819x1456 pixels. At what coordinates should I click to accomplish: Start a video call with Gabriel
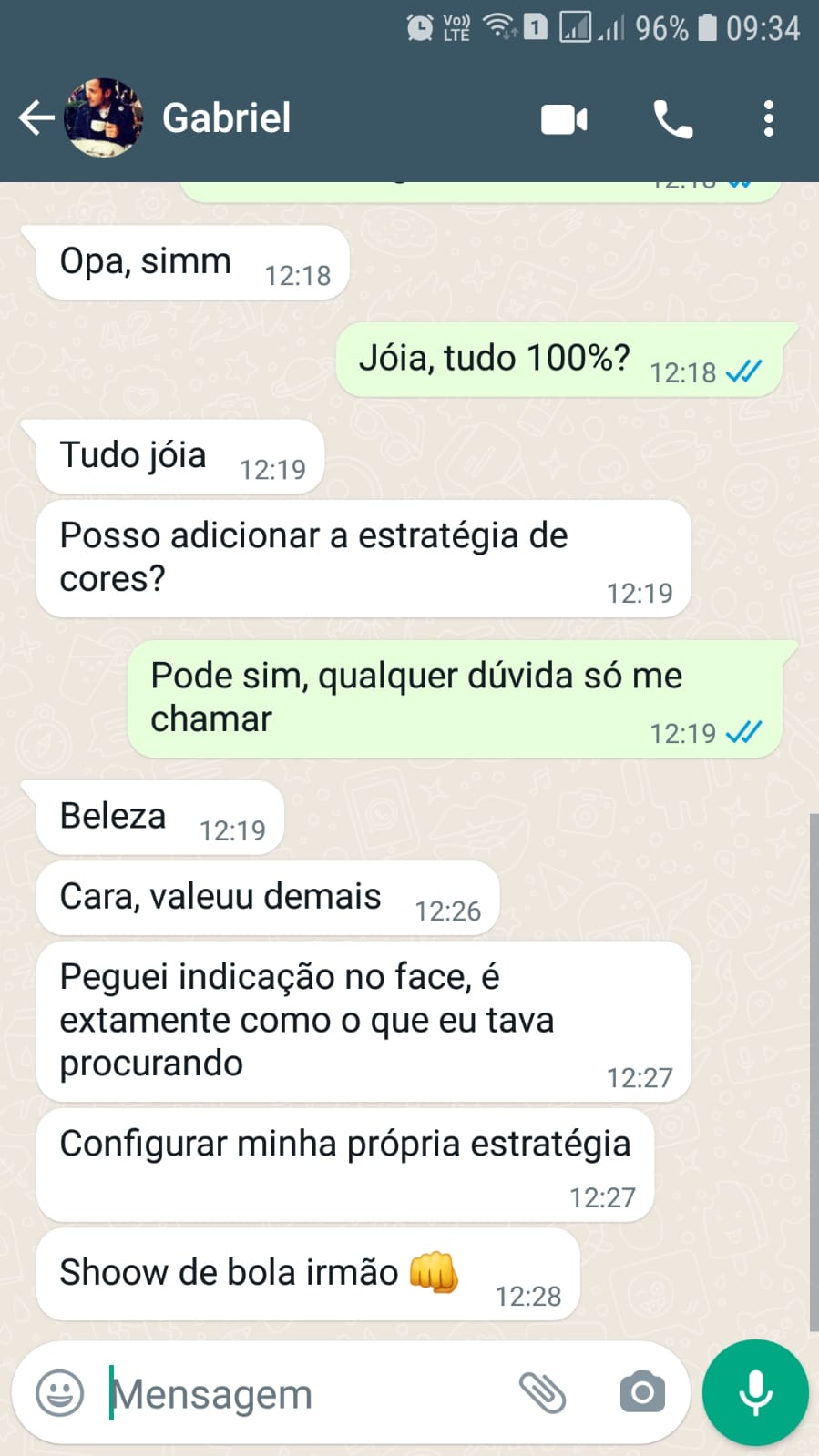tap(563, 117)
